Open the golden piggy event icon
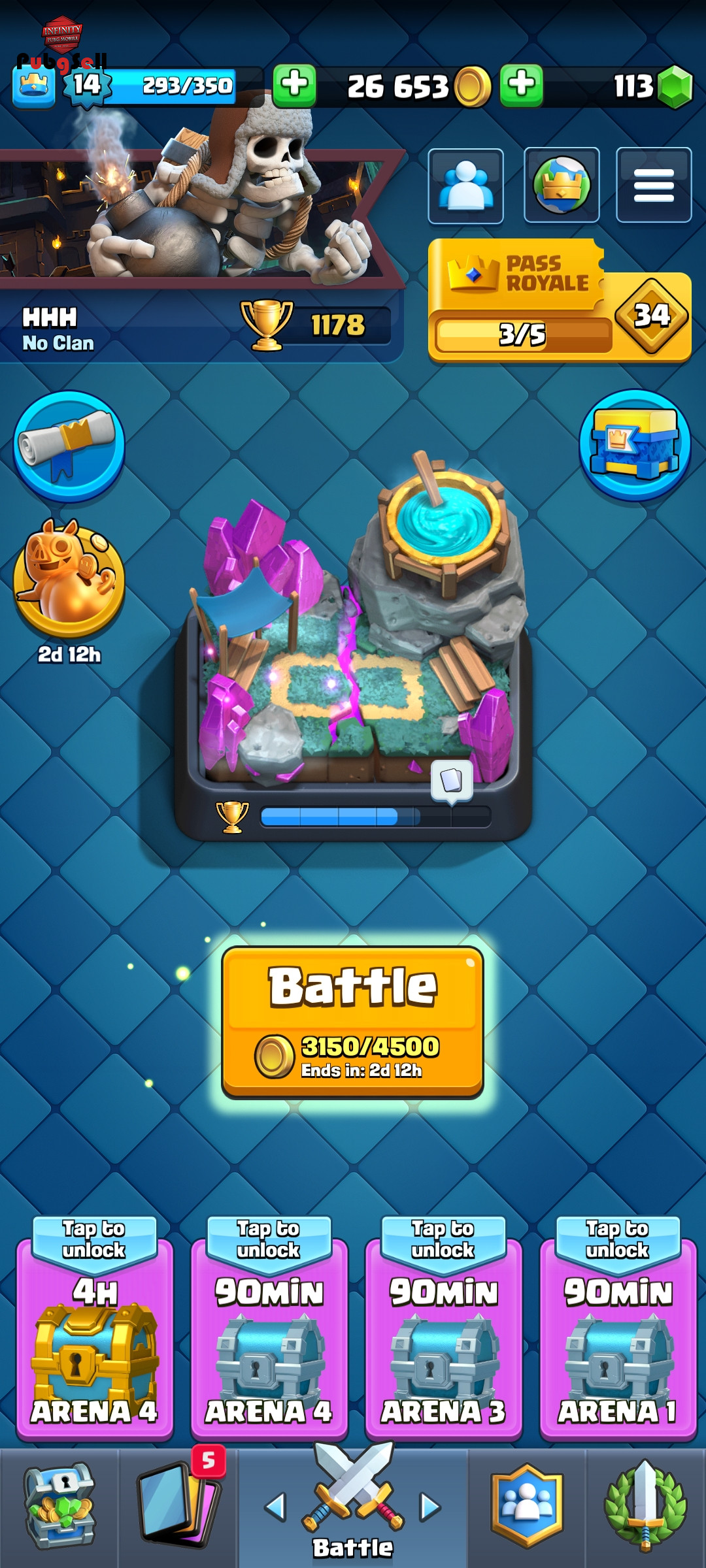Image resolution: width=706 pixels, height=1568 pixels. click(x=69, y=580)
